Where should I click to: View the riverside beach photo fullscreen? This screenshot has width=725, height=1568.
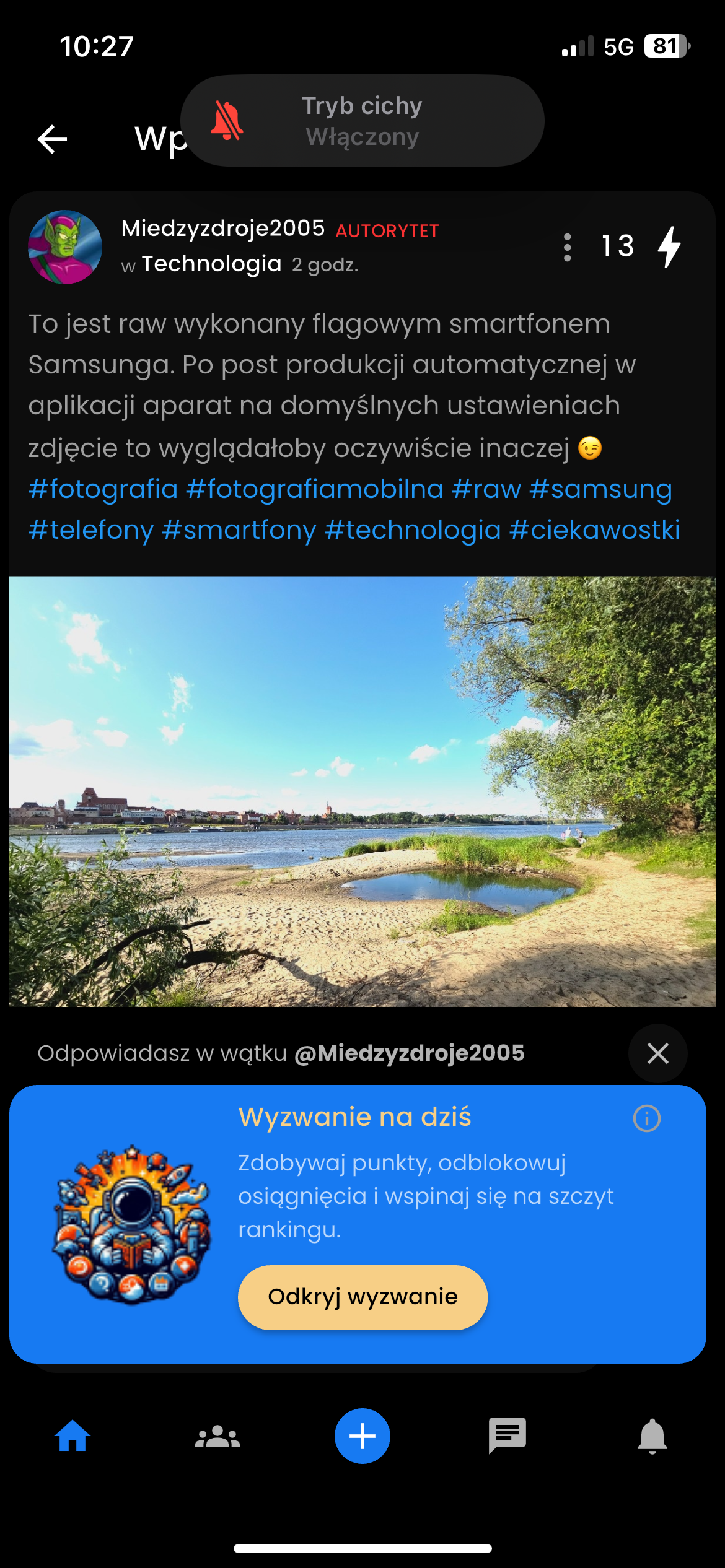[x=362, y=791]
